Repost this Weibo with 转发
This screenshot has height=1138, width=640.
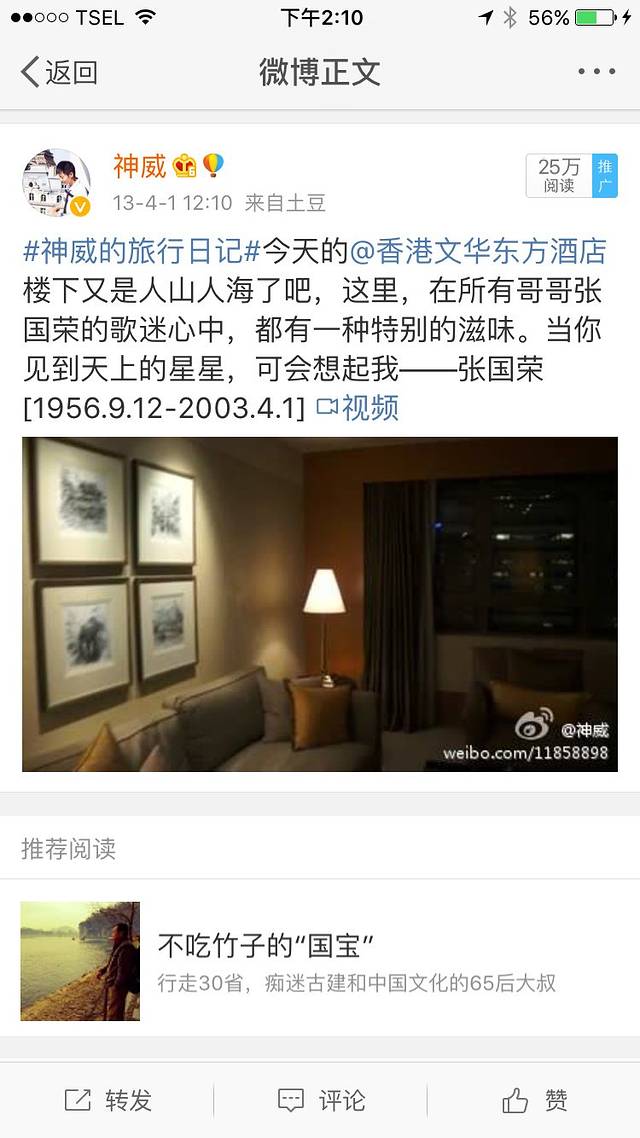[x=108, y=1101]
